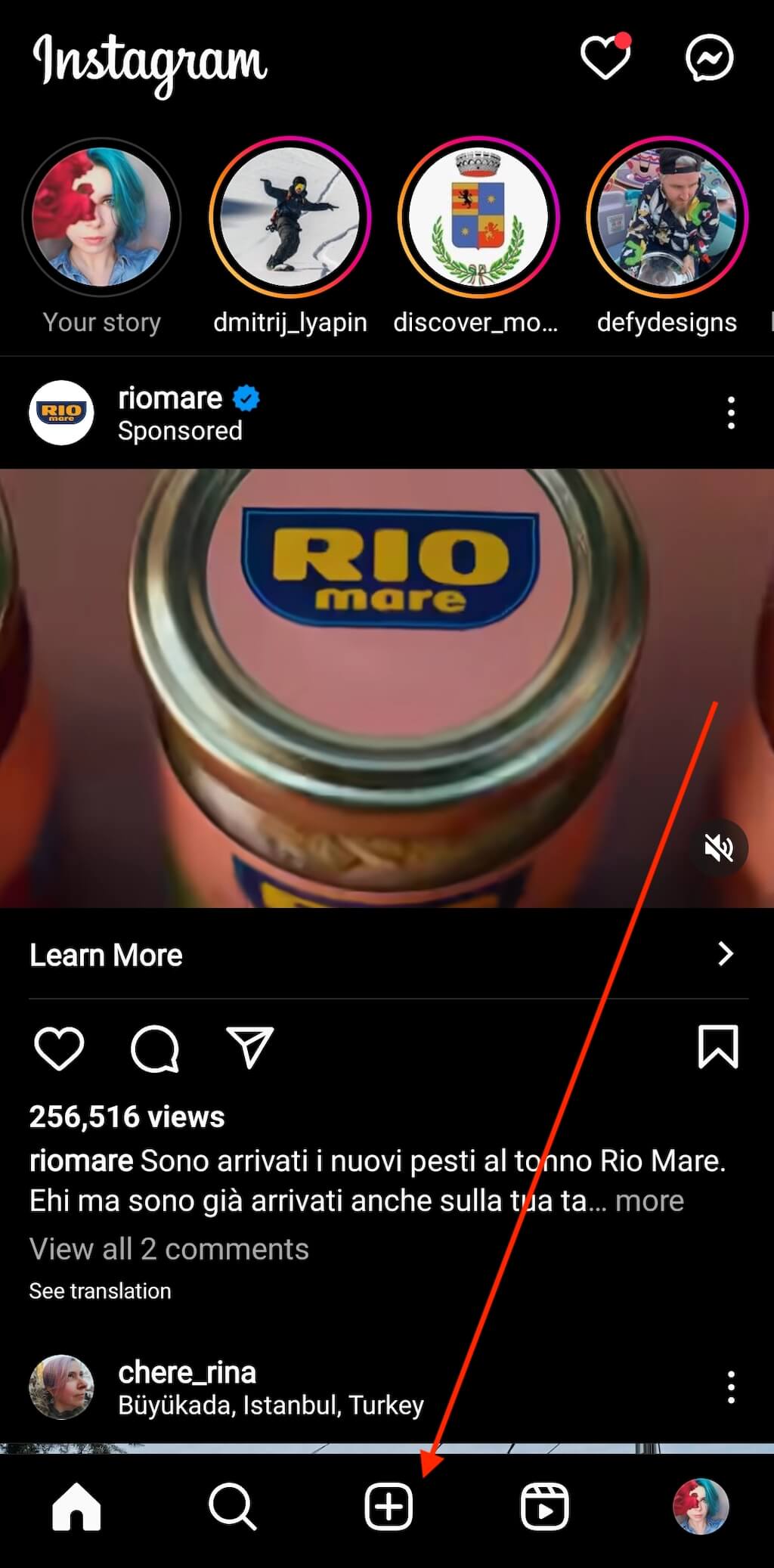774x1568 pixels.
Task: See translation of the caption
Action: click(x=100, y=1291)
